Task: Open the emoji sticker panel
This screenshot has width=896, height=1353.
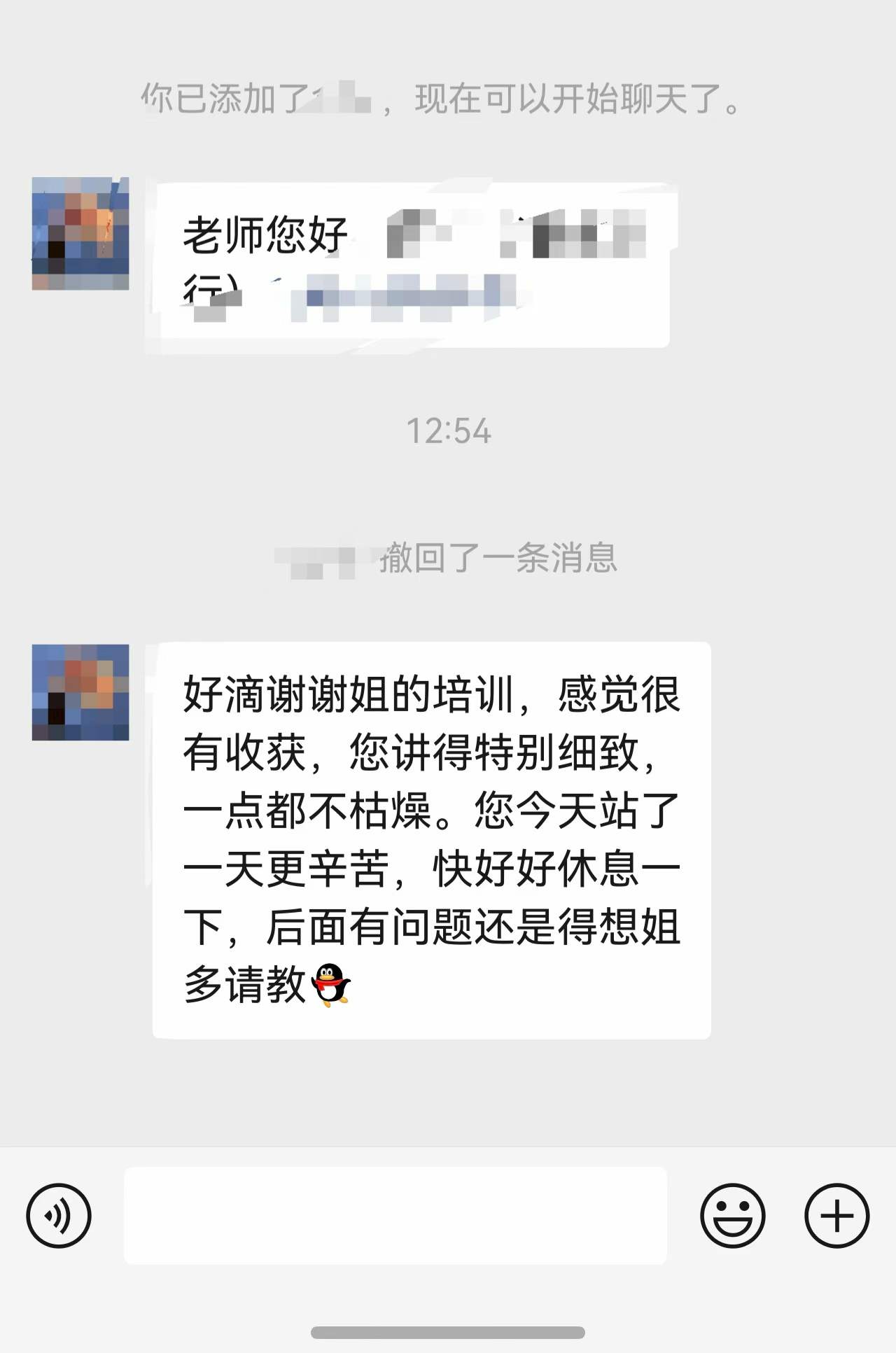Action: pos(732,1216)
